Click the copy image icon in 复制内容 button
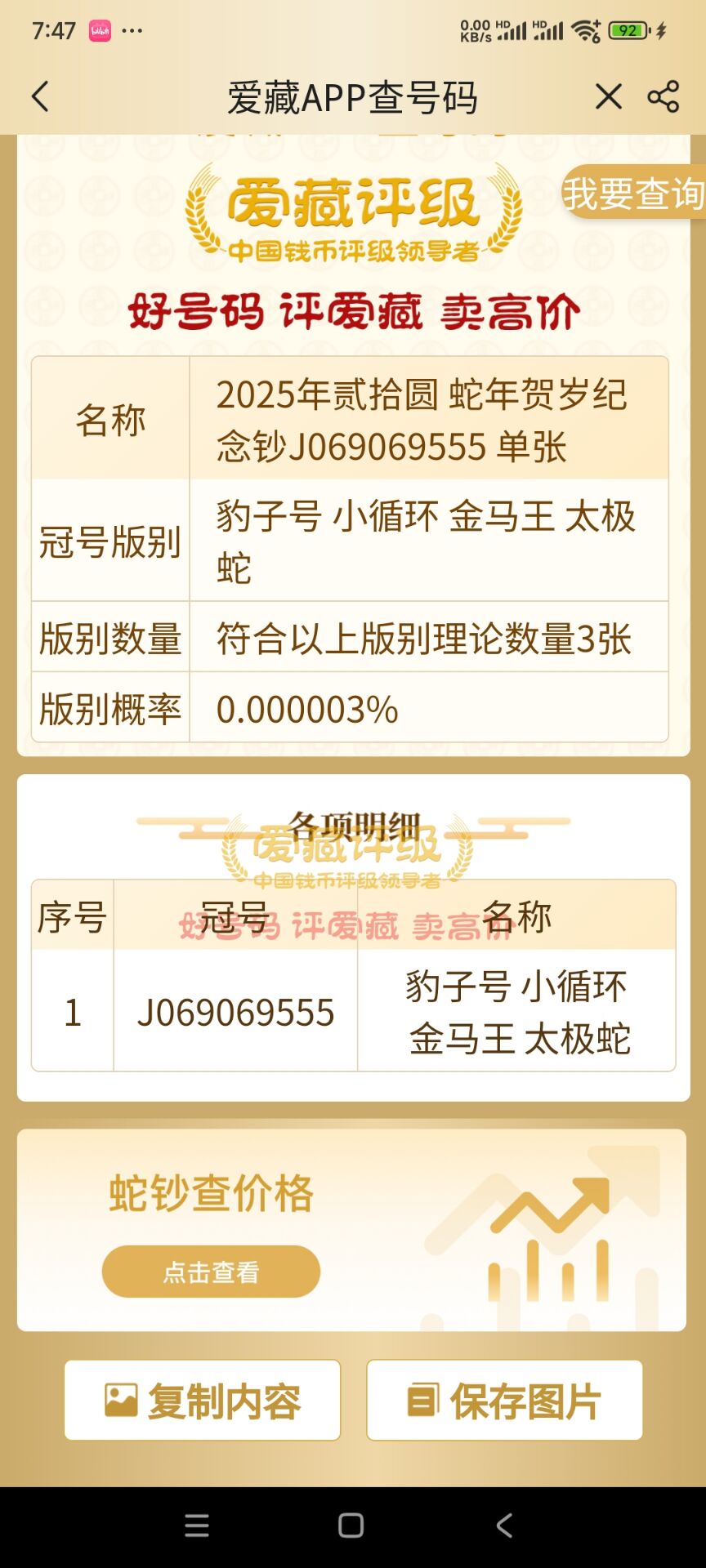This screenshot has width=706, height=1568. (x=119, y=1400)
